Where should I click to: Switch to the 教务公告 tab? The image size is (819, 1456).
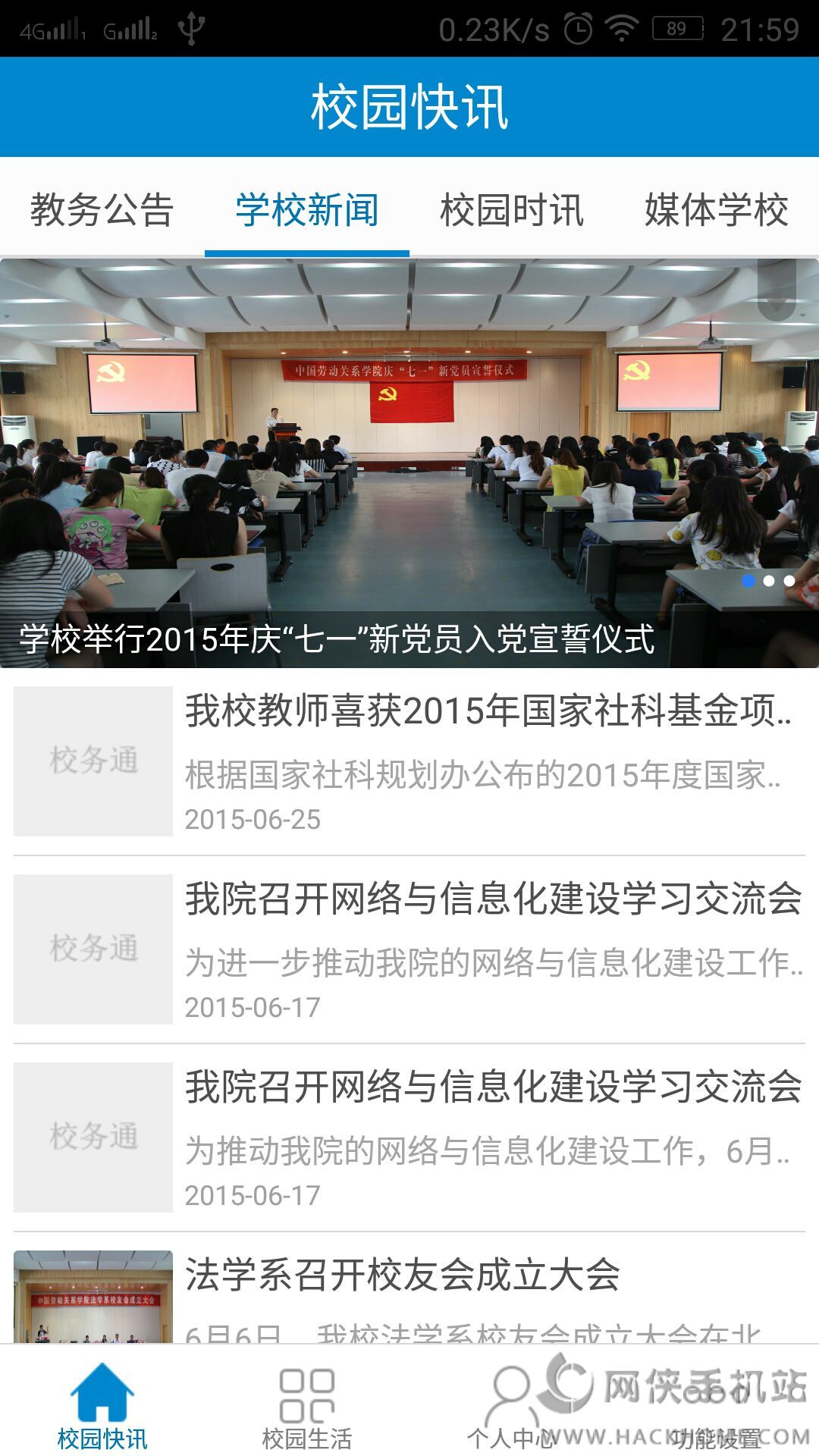(102, 210)
